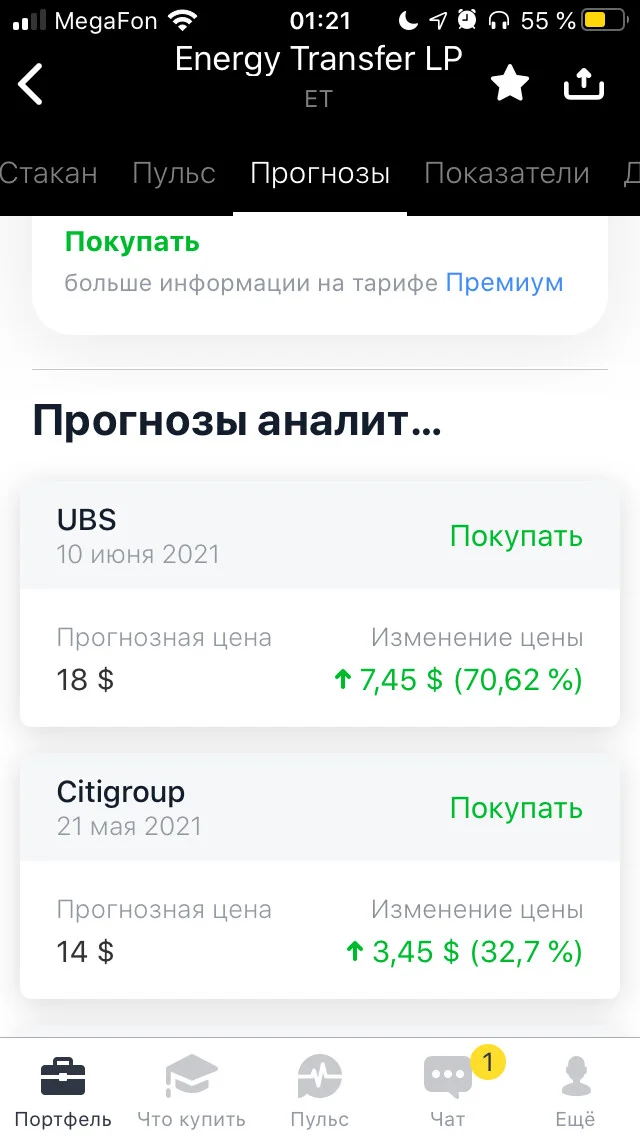The width and height of the screenshot is (640, 1136).
Task: Switch to the Стакан tab
Action: [x=48, y=173]
